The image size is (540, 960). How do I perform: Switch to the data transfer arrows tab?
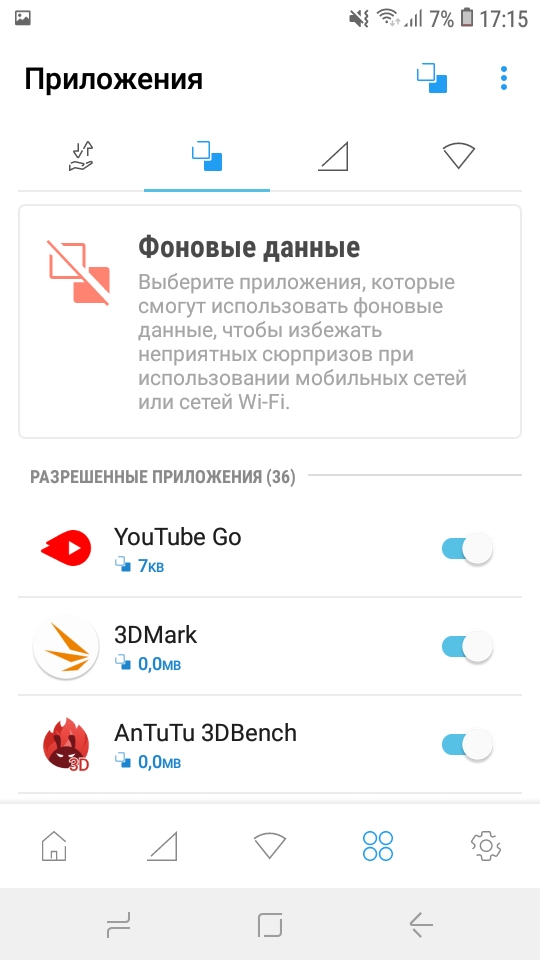click(x=81, y=156)
